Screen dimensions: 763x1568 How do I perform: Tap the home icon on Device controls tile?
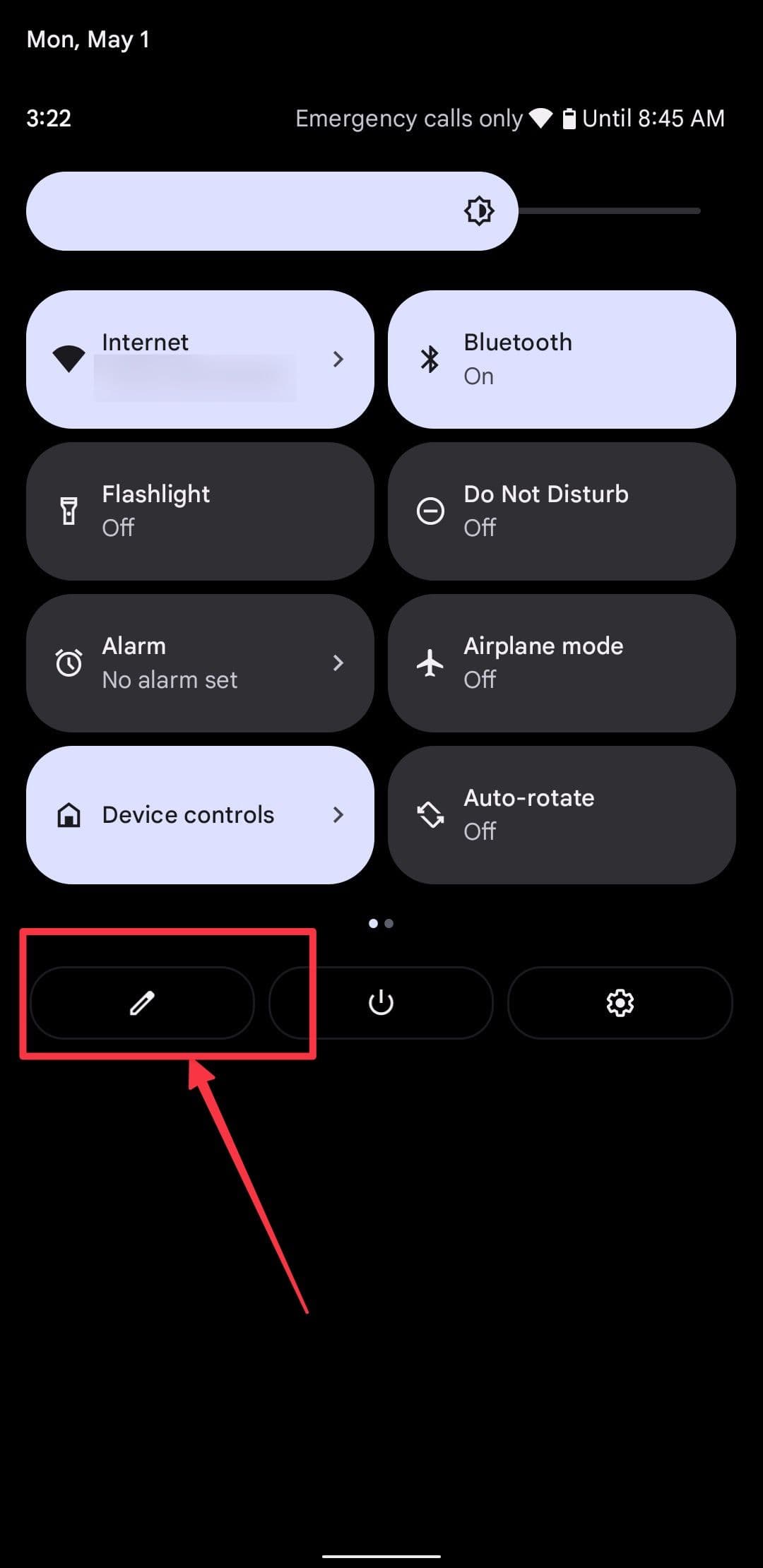69,814
